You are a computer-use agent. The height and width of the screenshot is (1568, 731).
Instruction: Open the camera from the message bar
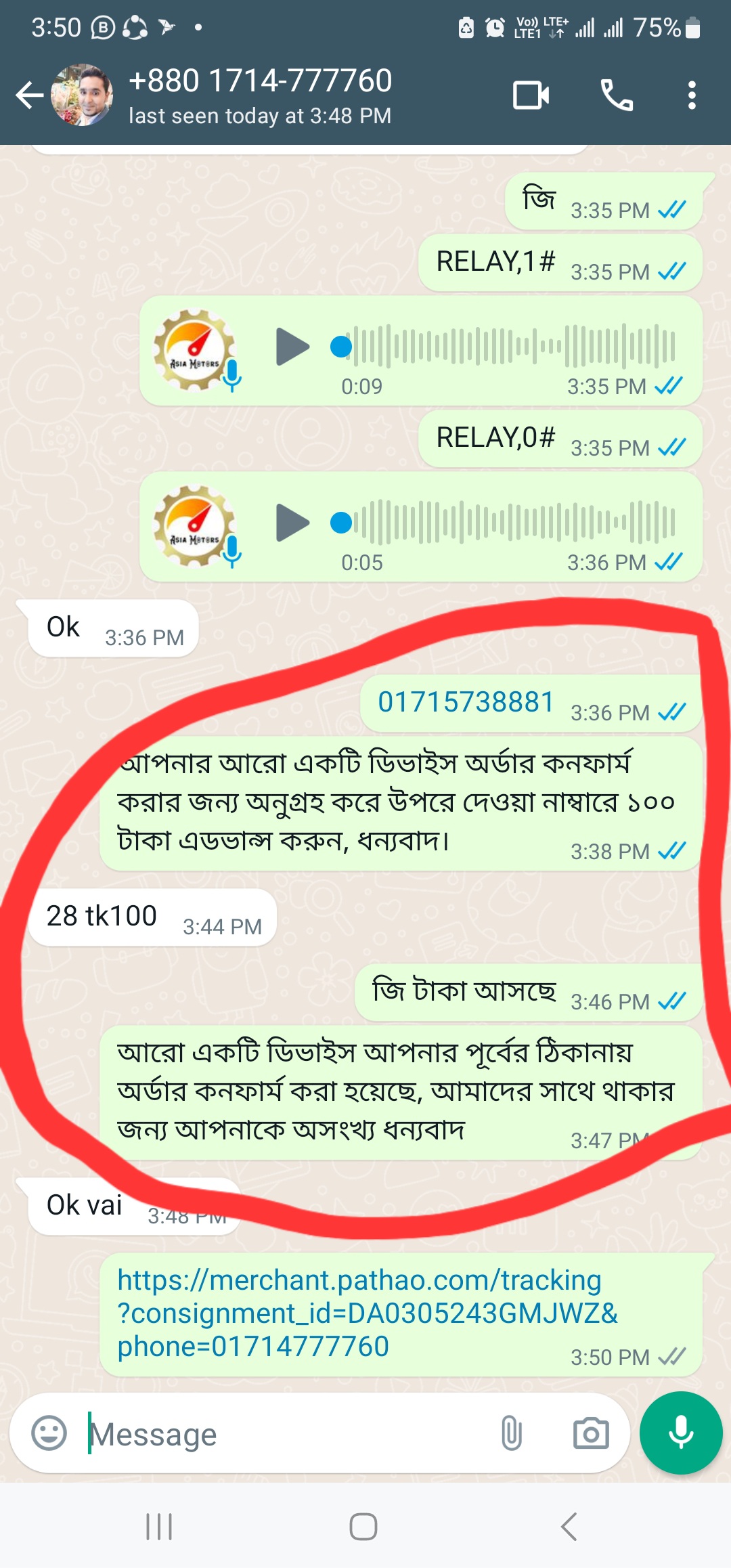pos(591,1433)
